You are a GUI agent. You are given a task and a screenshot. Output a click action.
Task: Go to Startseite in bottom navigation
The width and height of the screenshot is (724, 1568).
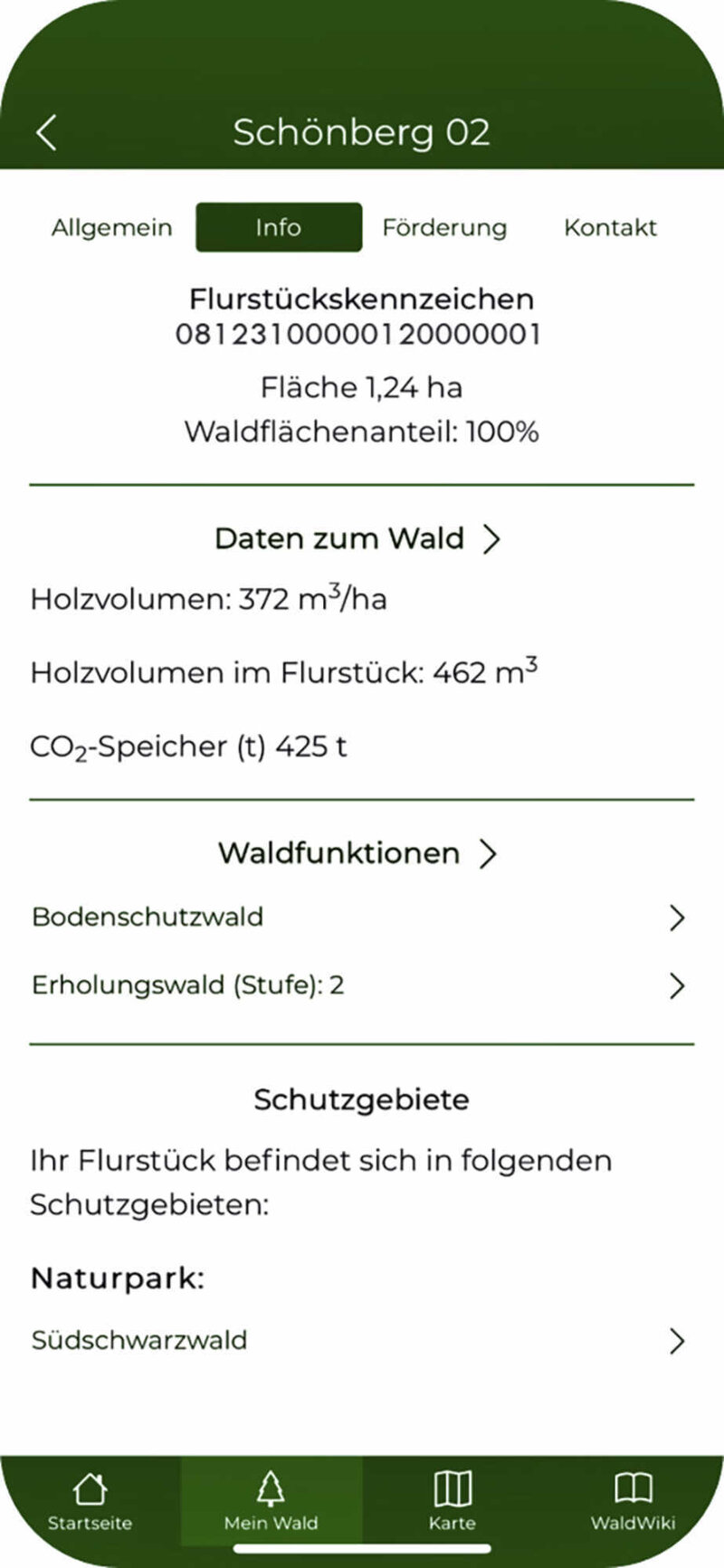coord(90,1502)
